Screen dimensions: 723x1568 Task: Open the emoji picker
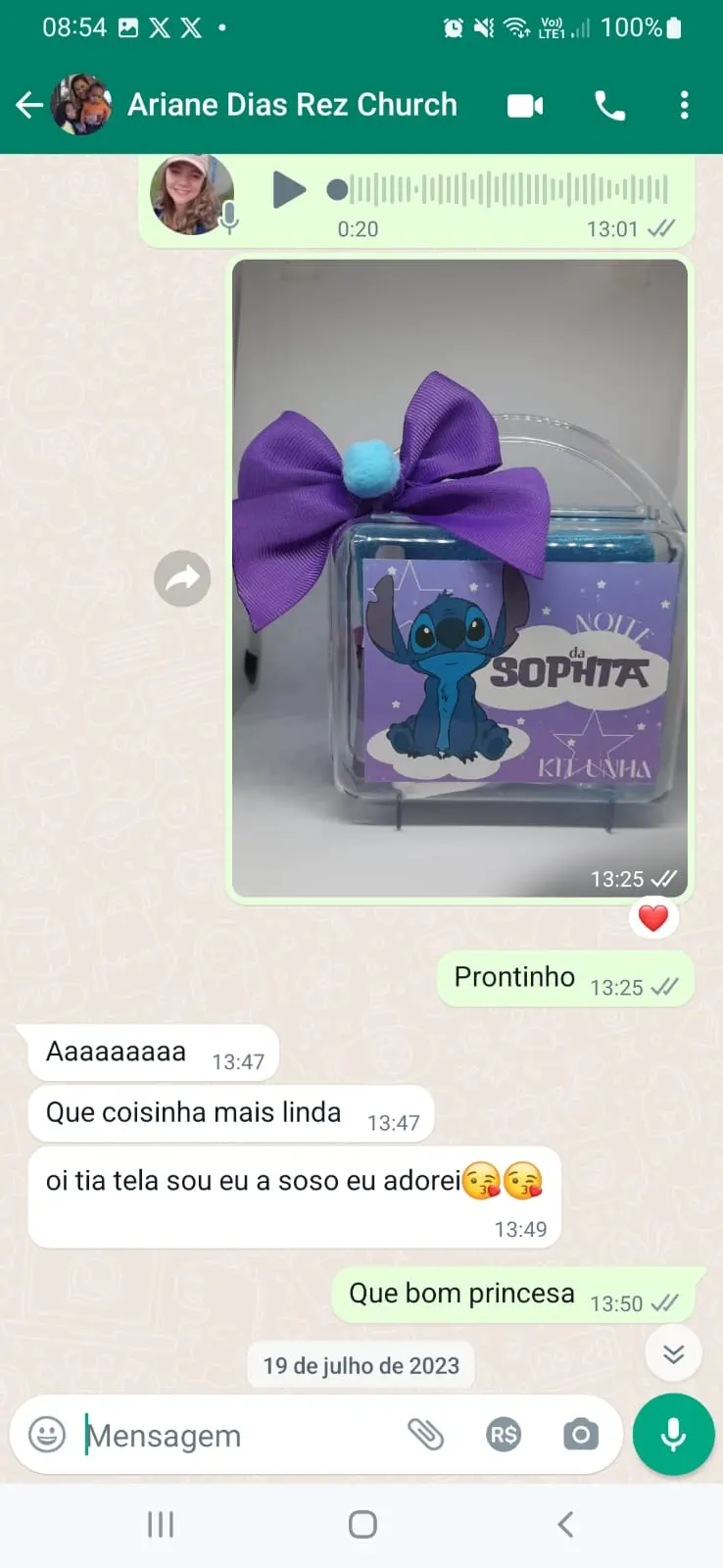point(47,1435)
